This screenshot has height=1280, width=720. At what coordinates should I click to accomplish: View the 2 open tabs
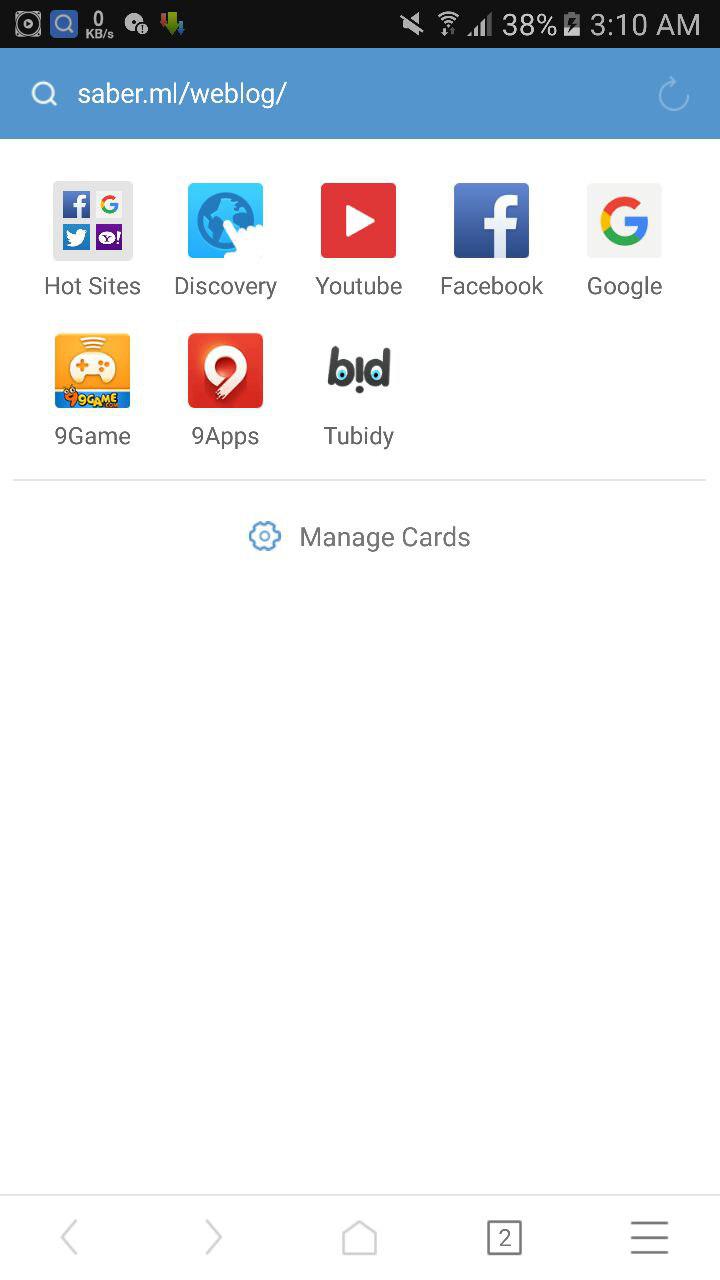[504, 1238]
